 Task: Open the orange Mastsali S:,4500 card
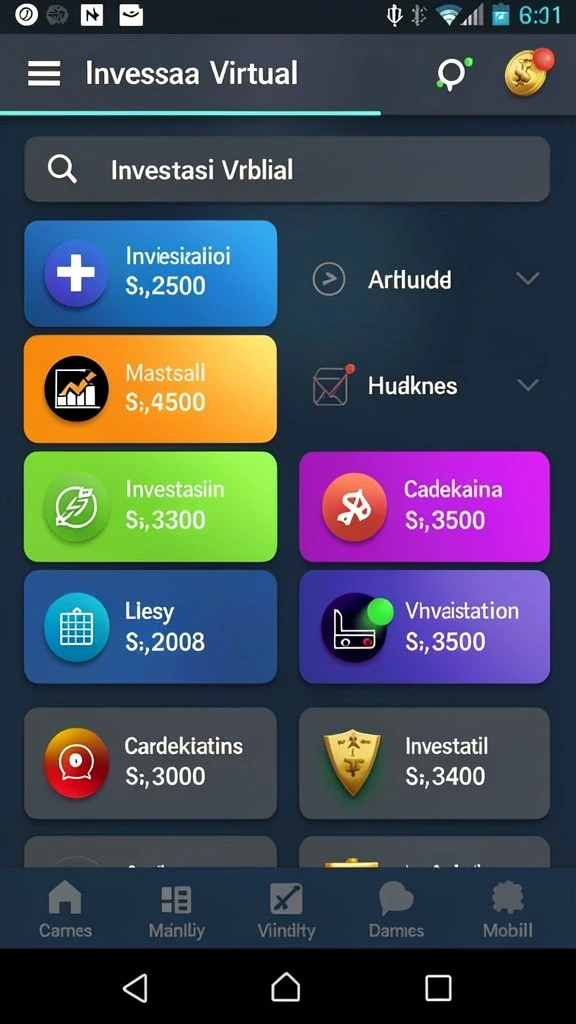coord(151,389)
